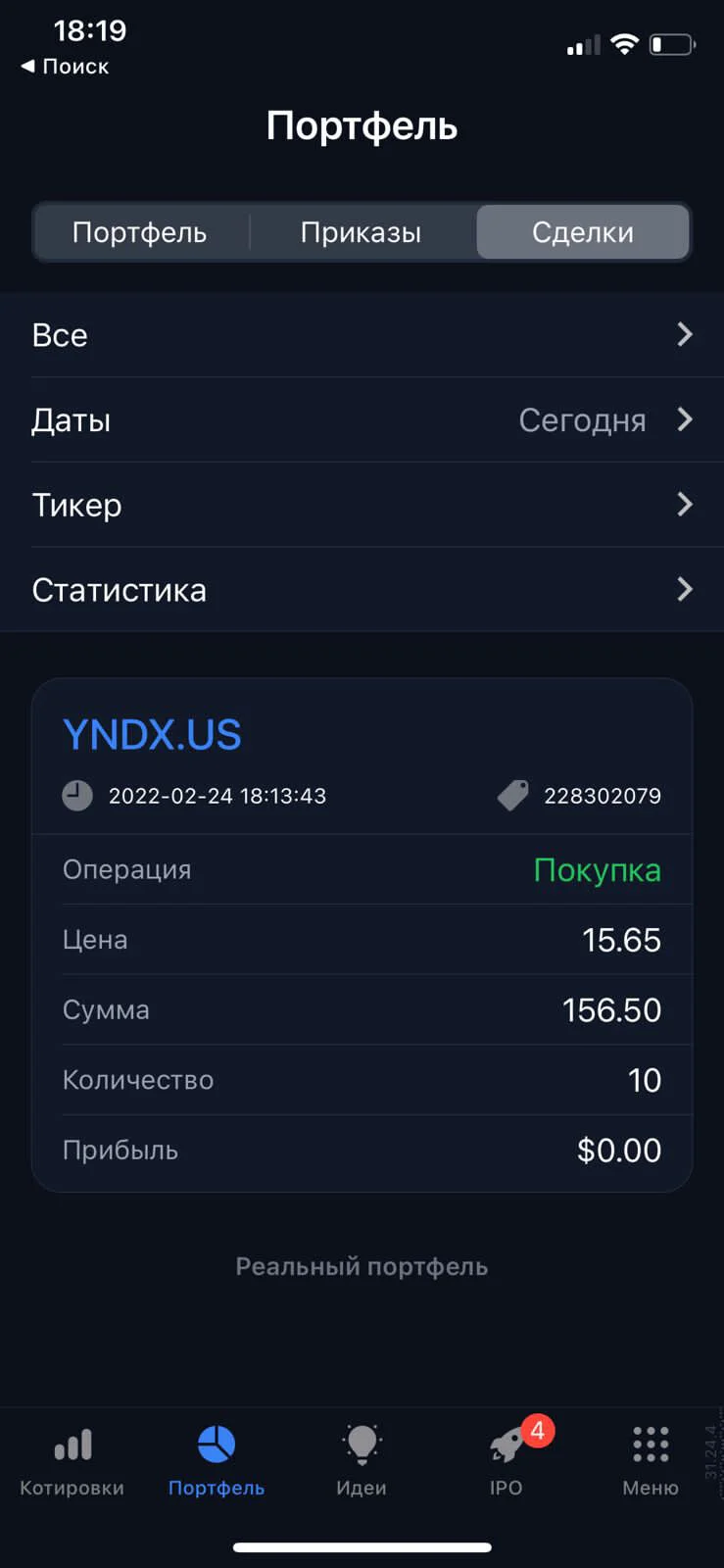Switch to the Приказы segment
This screenshot has width=724, height=1568.
[362, 232]
